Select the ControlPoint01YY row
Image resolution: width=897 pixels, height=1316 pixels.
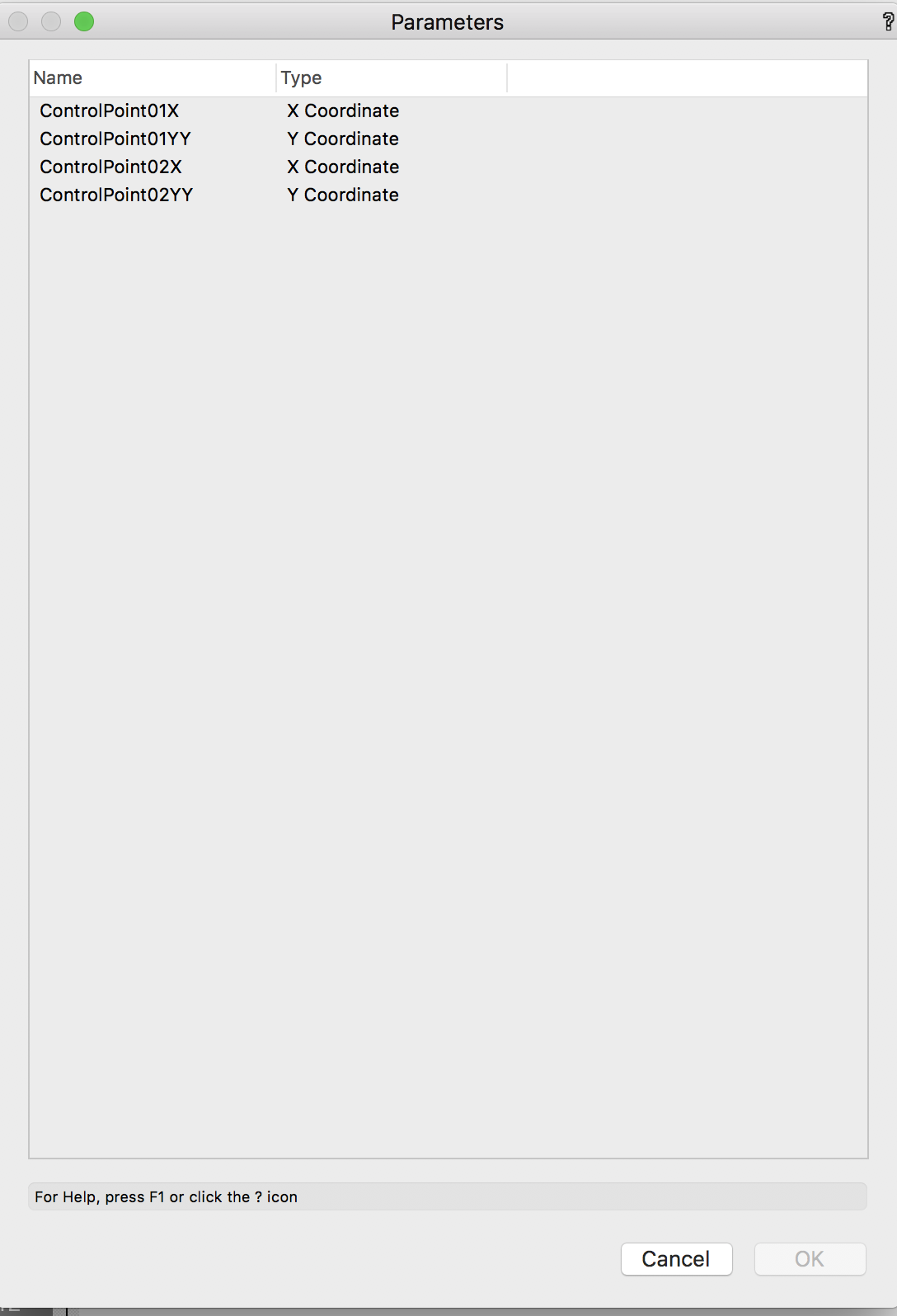(115, 139)
